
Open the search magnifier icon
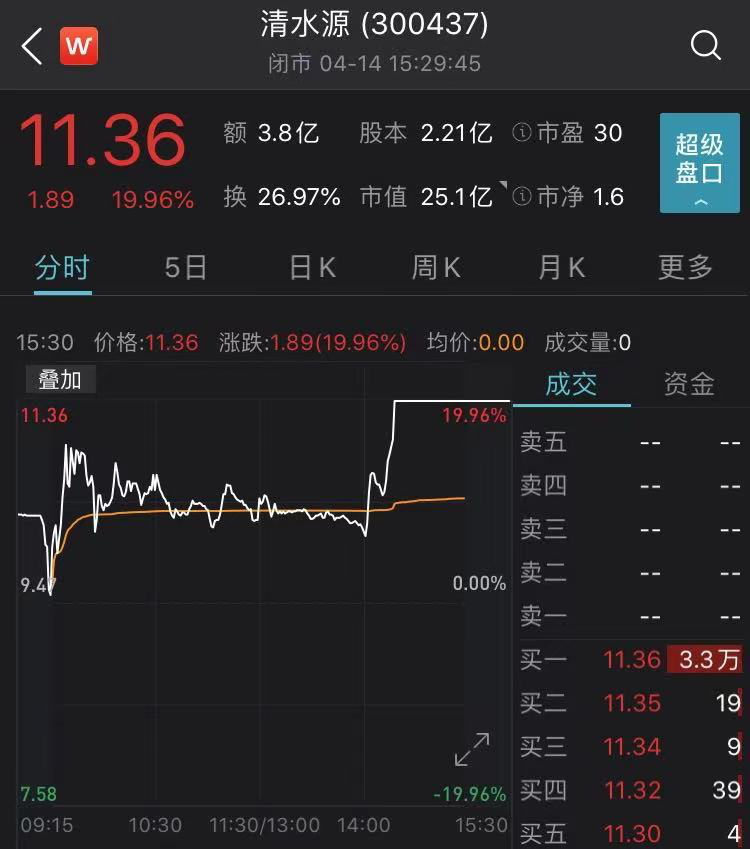tap(706, 45)
